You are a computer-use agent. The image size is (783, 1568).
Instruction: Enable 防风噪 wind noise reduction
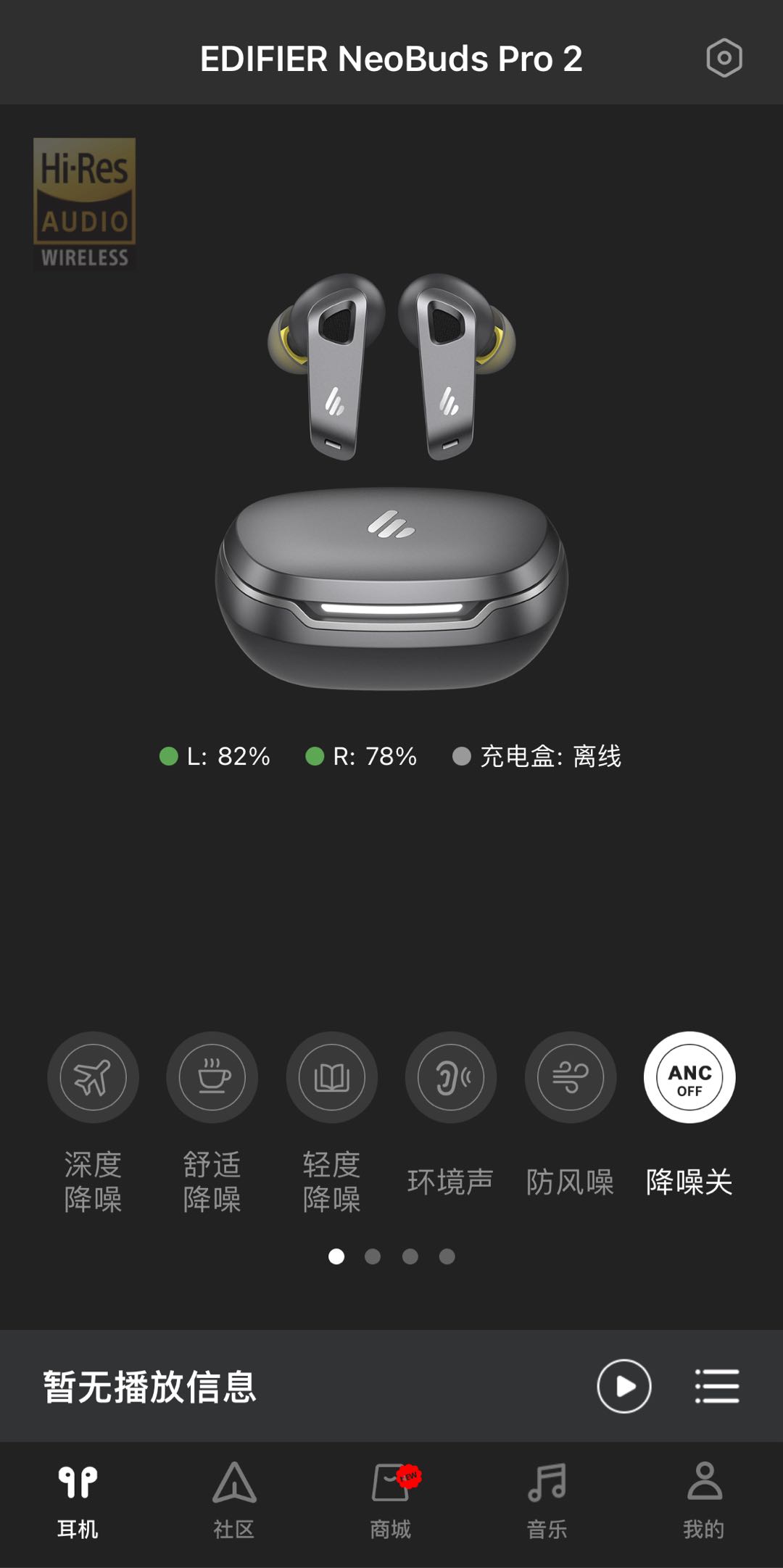pos(571,1077)
